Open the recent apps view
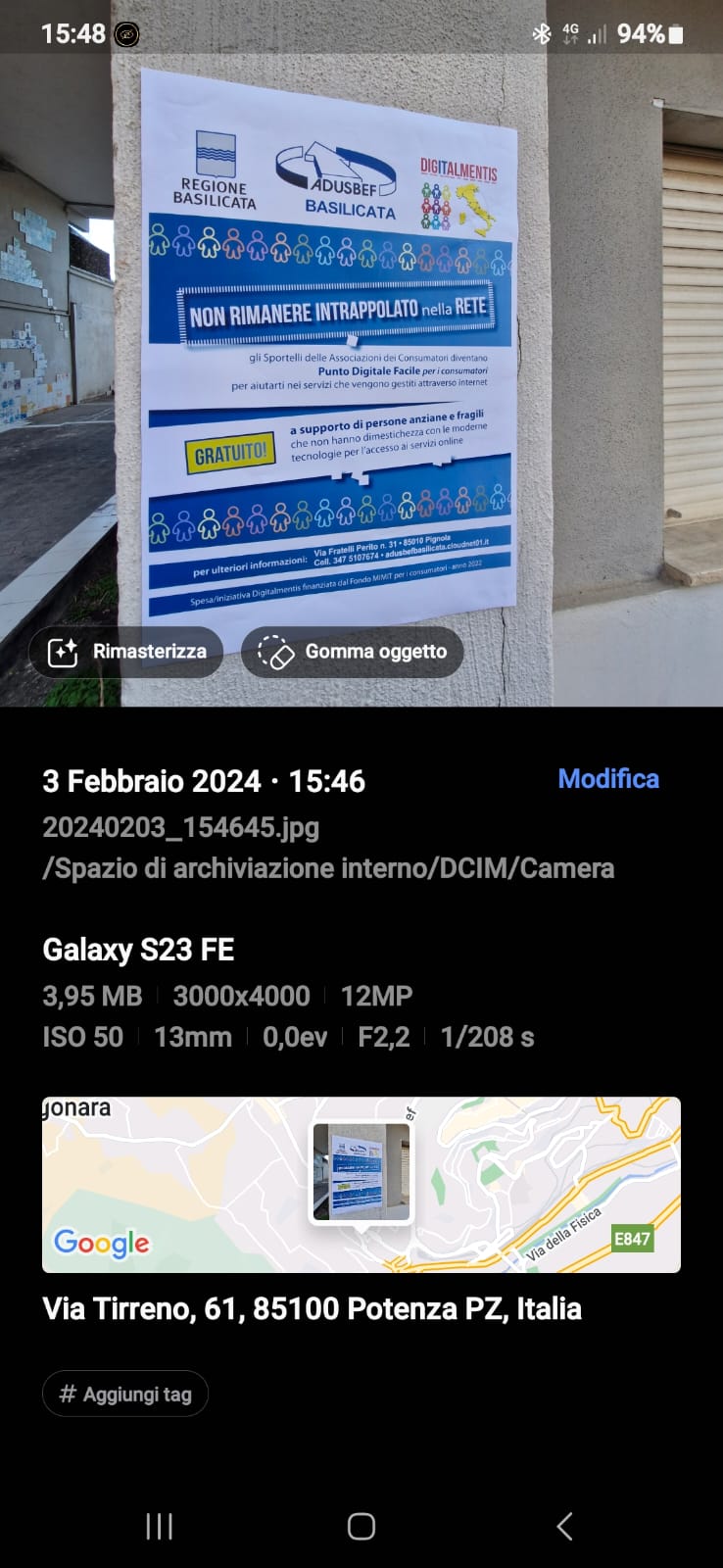Image resolution: width=723 pixels, height=1568 pixels. pyautogui.click(x=159, y=1526)
